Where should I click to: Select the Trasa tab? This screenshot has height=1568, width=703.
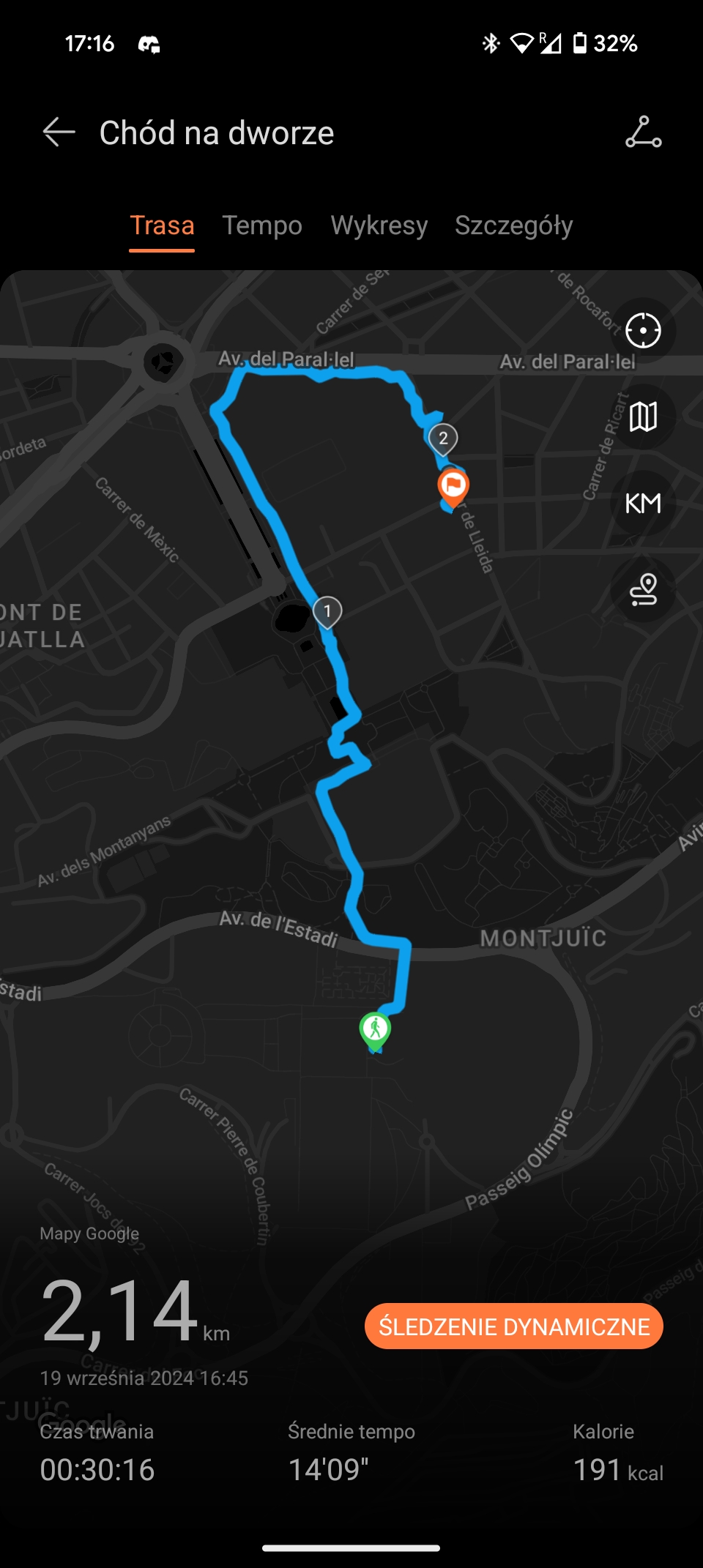pos(162,225)
